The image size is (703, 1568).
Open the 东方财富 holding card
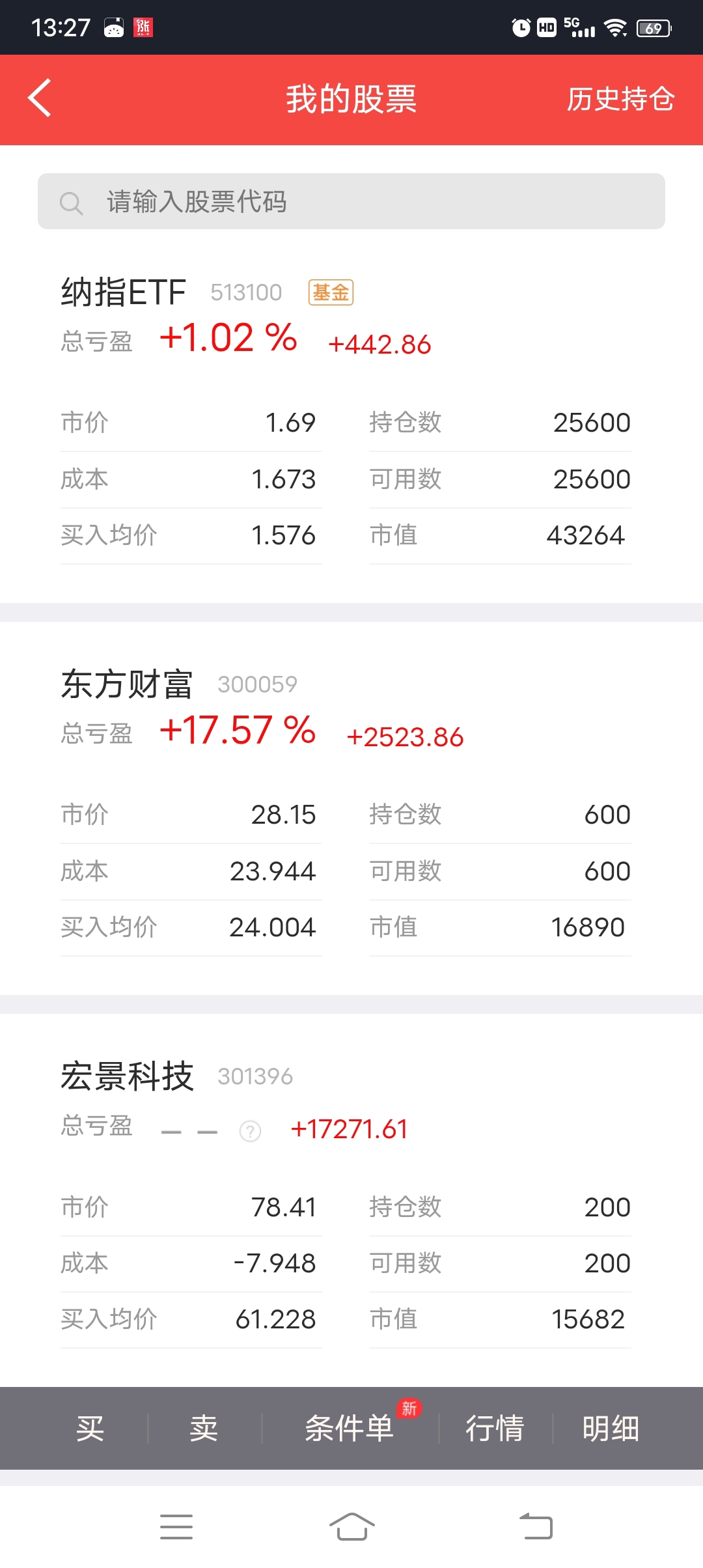[x=351, y=809]
